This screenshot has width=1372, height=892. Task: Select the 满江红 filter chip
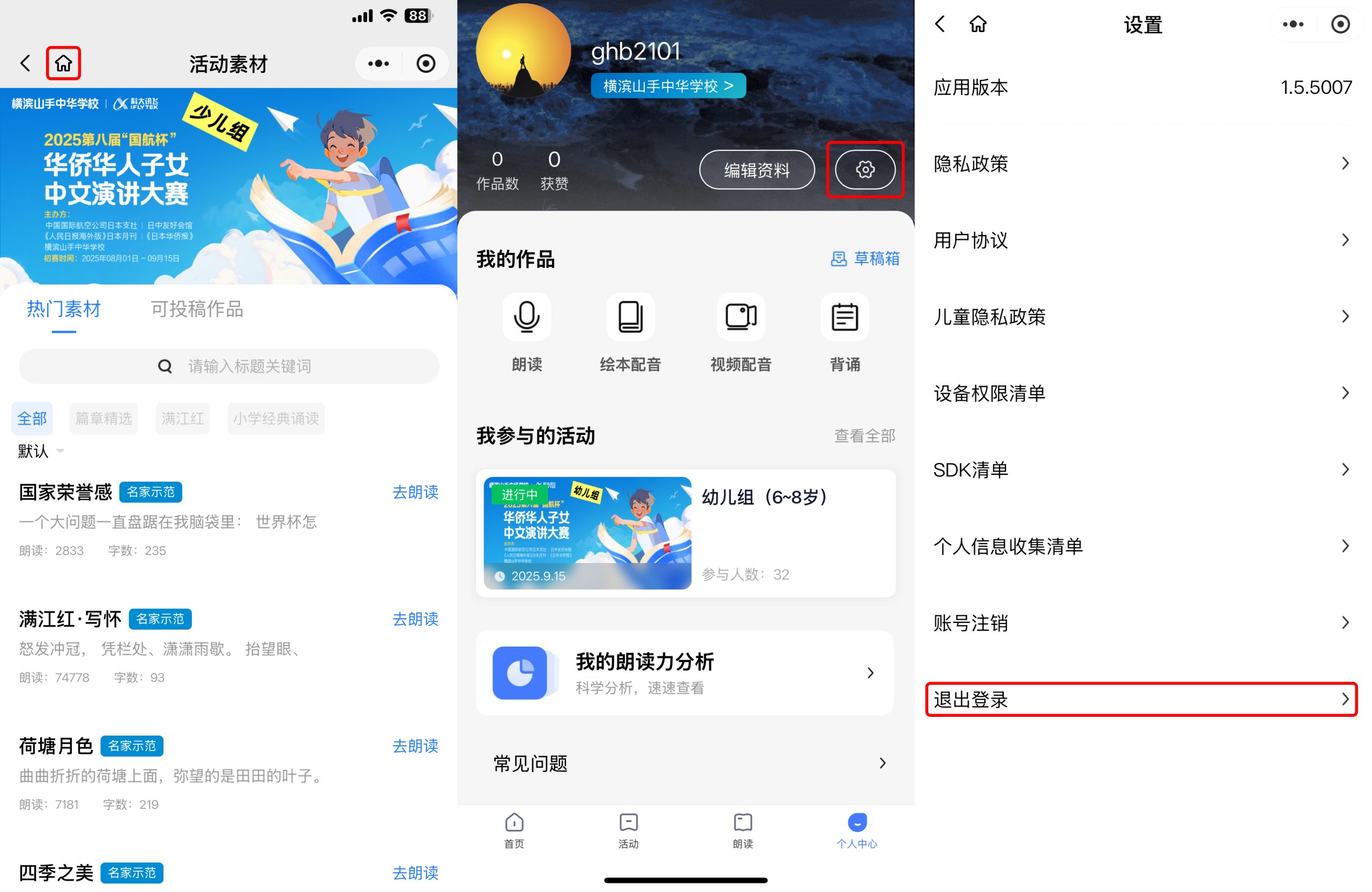coord(182,418)
